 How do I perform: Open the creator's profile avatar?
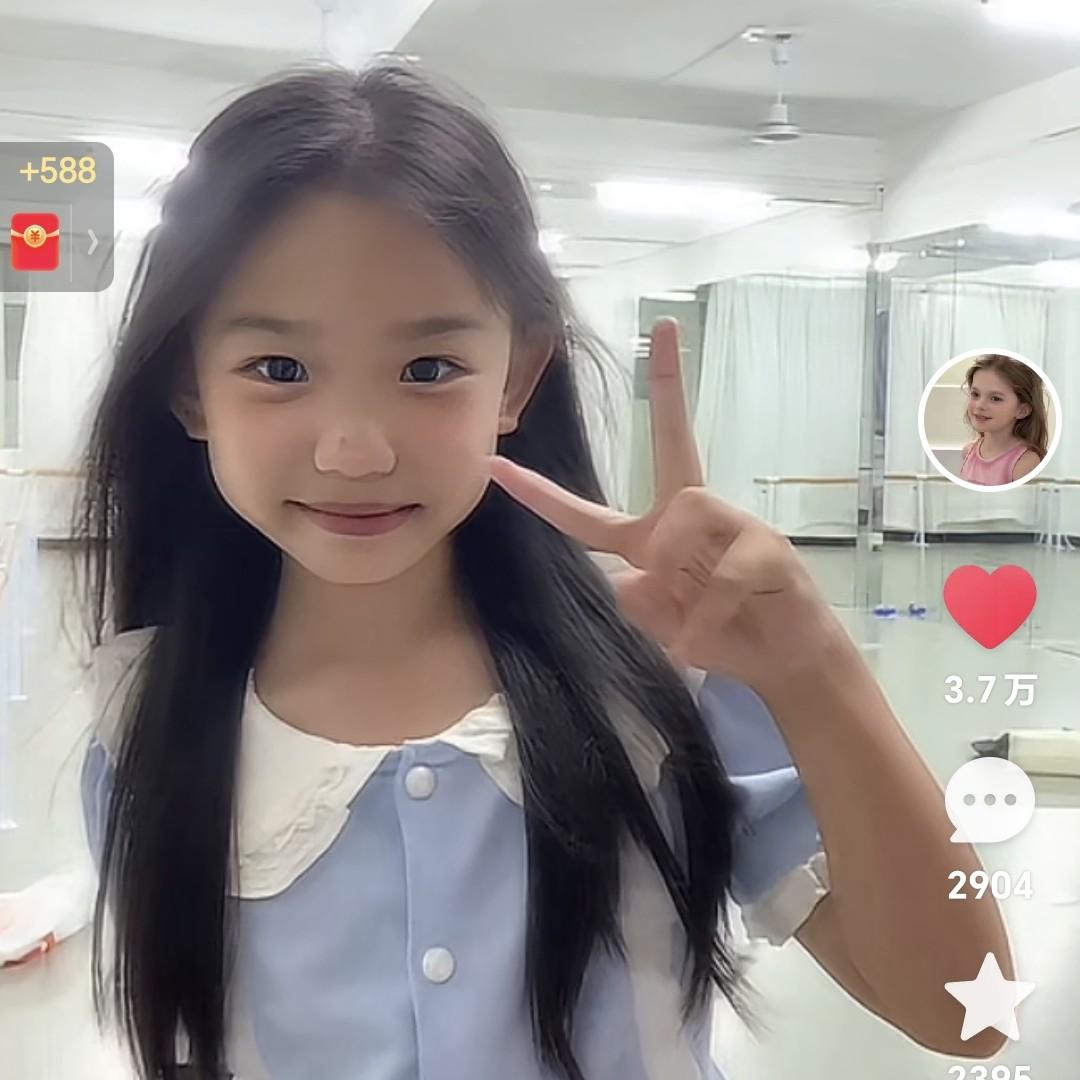[x=990, y=420]
